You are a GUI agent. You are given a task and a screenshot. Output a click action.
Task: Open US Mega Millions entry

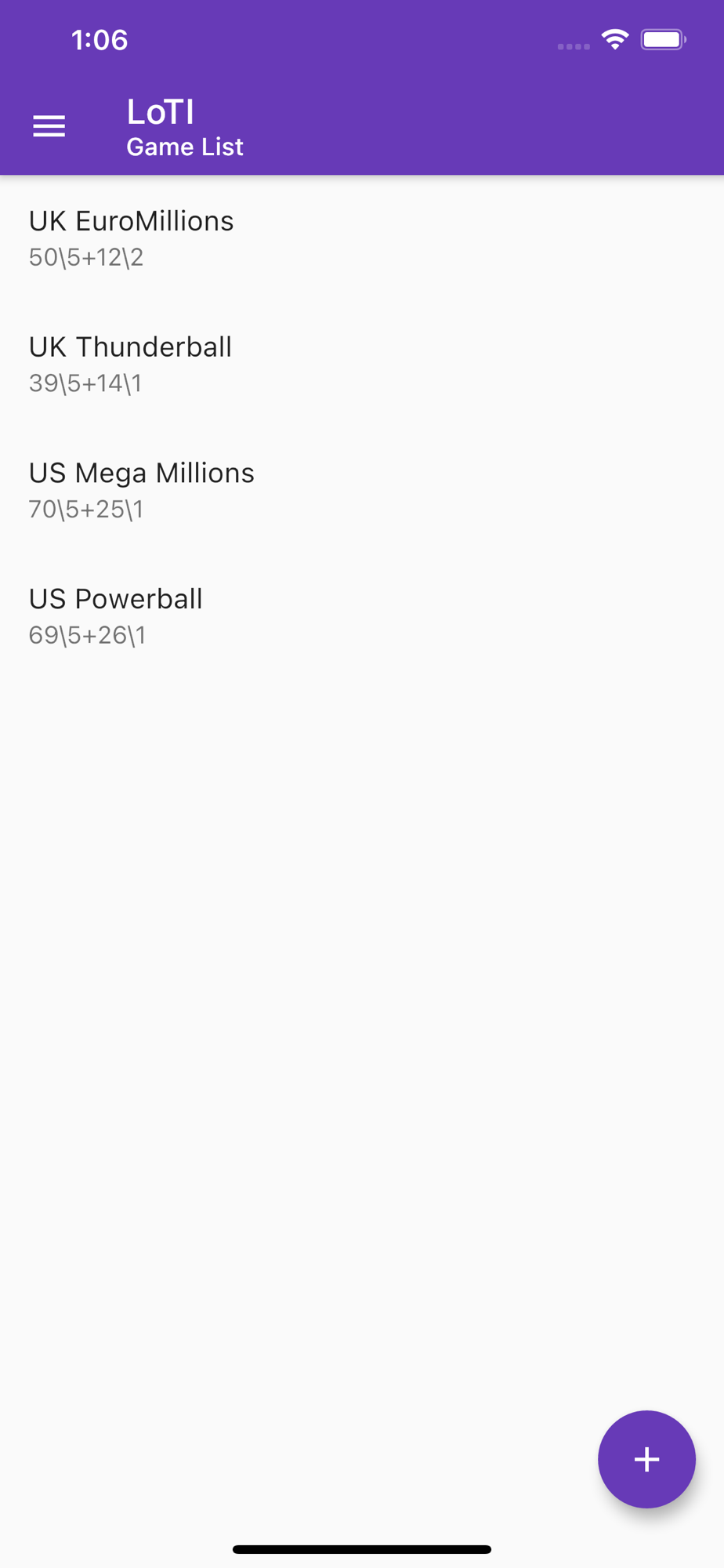tap(362, 490)
